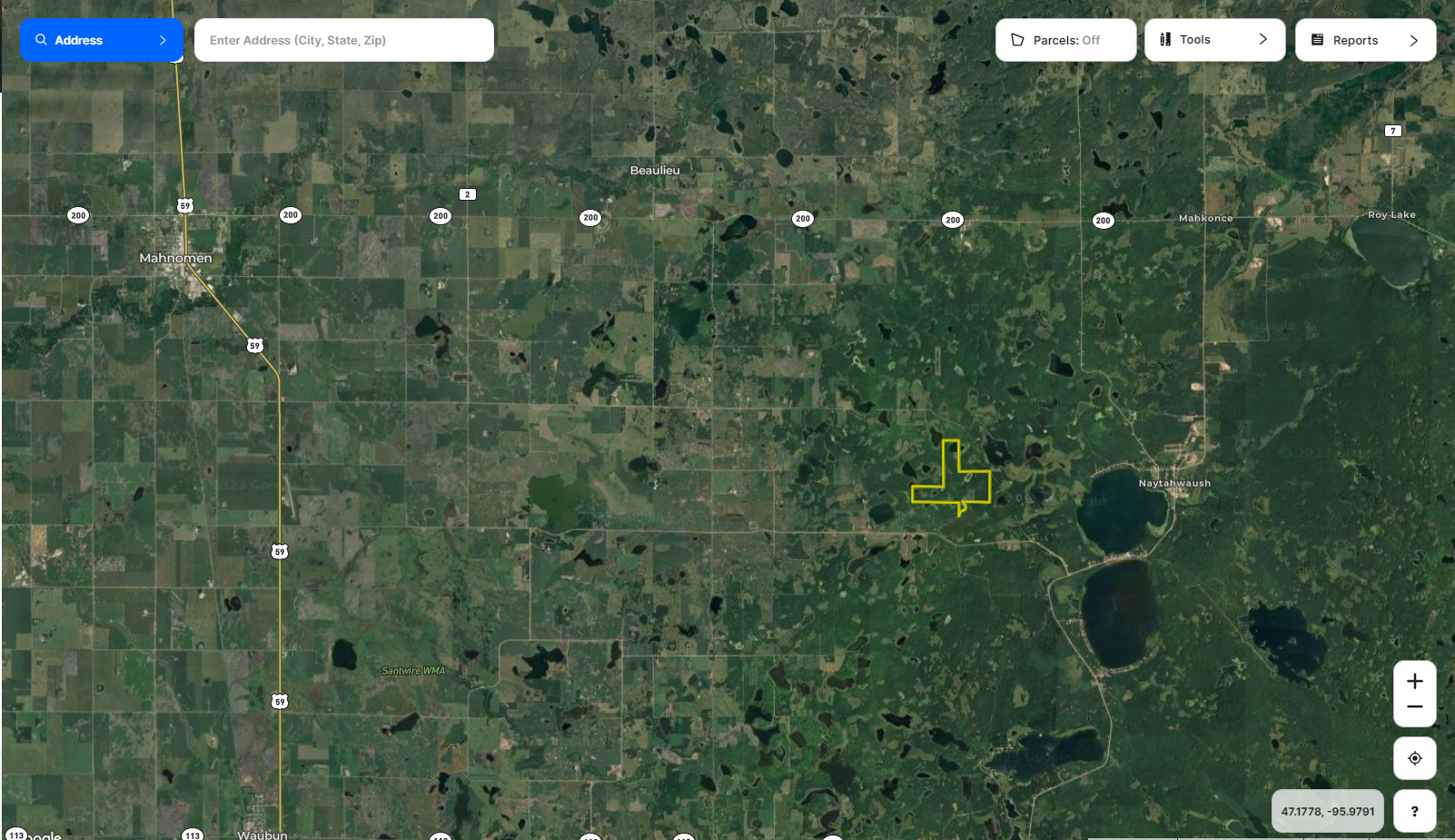Zoom out with the minus button
Screen dimensions: 1455x840
[x=1414, y=707]
